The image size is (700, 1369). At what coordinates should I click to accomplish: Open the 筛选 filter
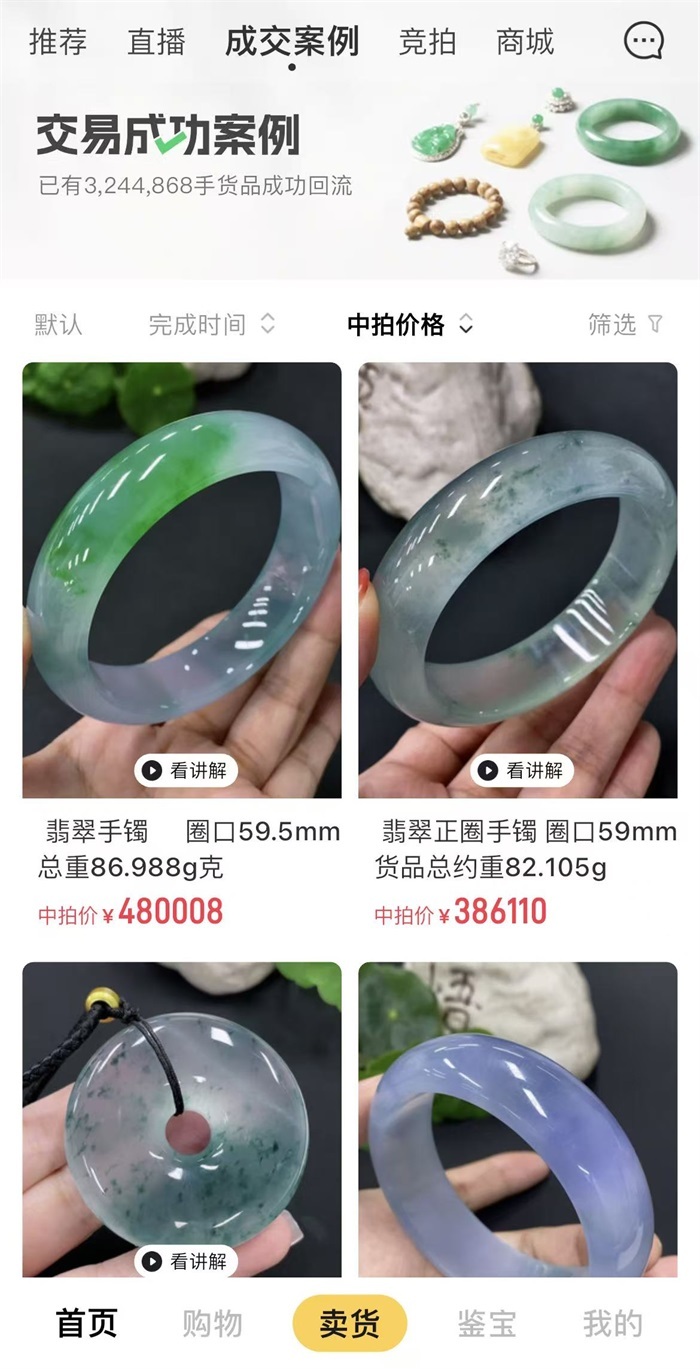tap(626, 324)
